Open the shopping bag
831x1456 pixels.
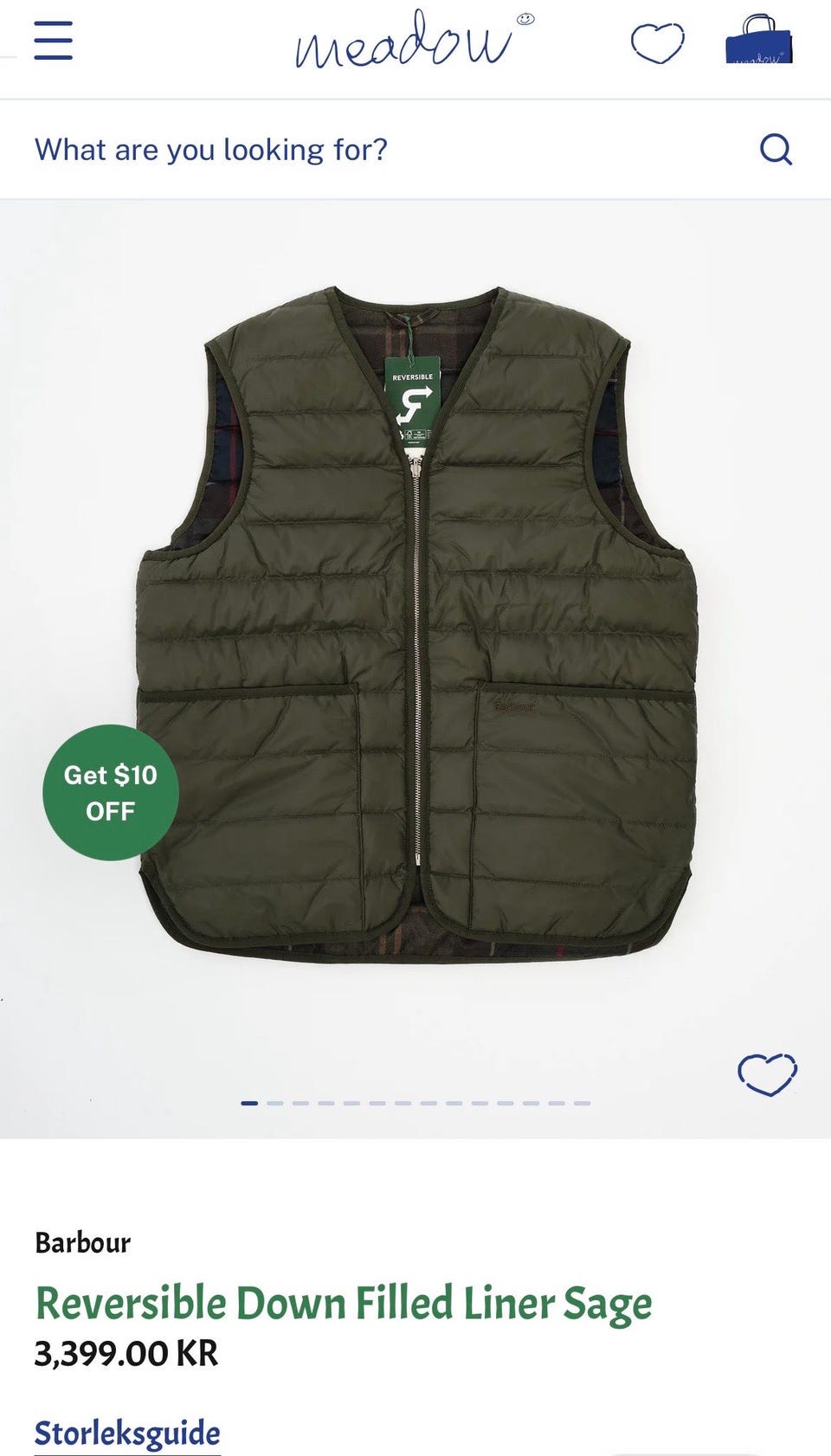759,40
